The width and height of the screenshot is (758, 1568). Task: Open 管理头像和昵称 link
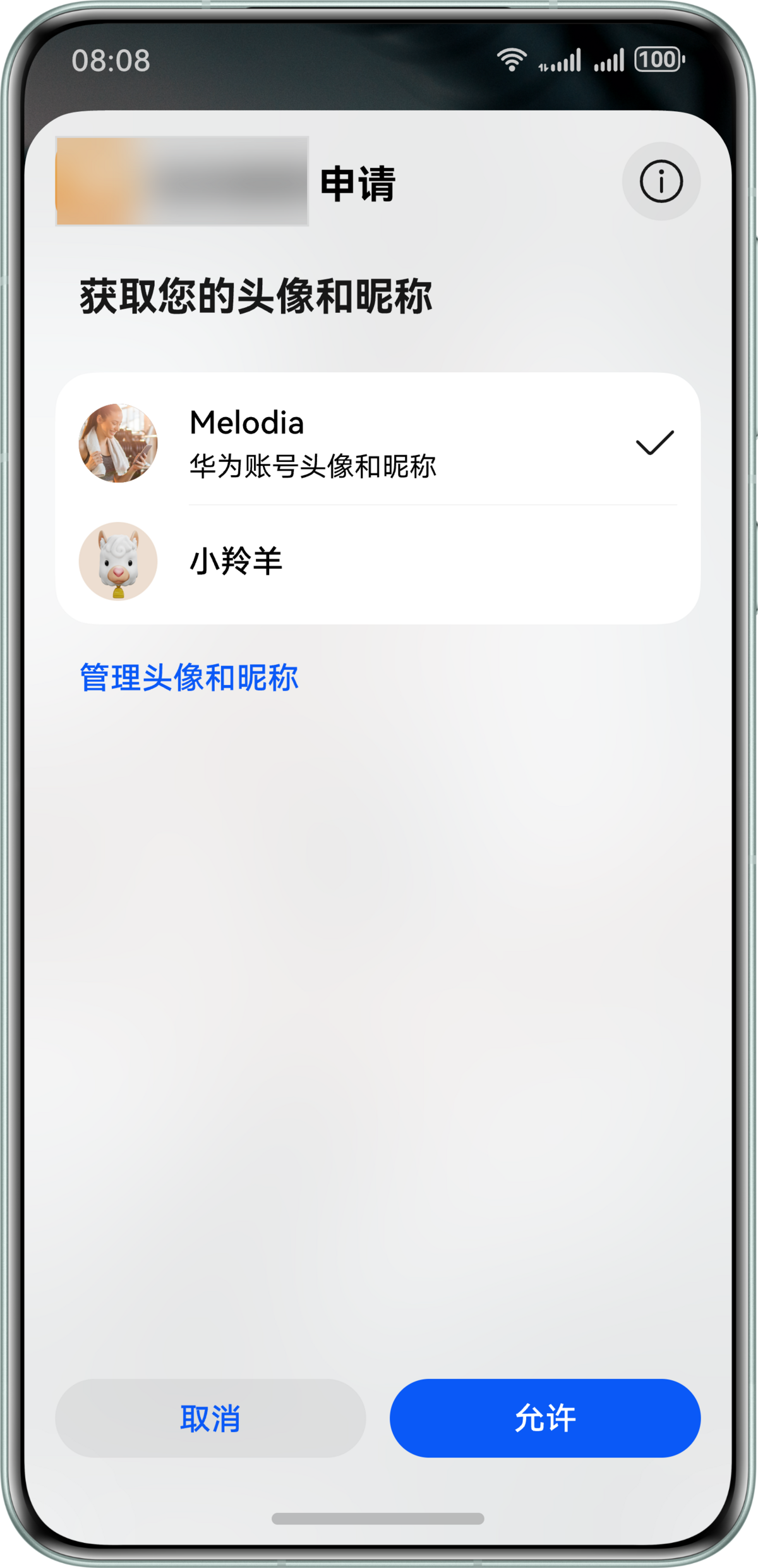click(189, 678)
